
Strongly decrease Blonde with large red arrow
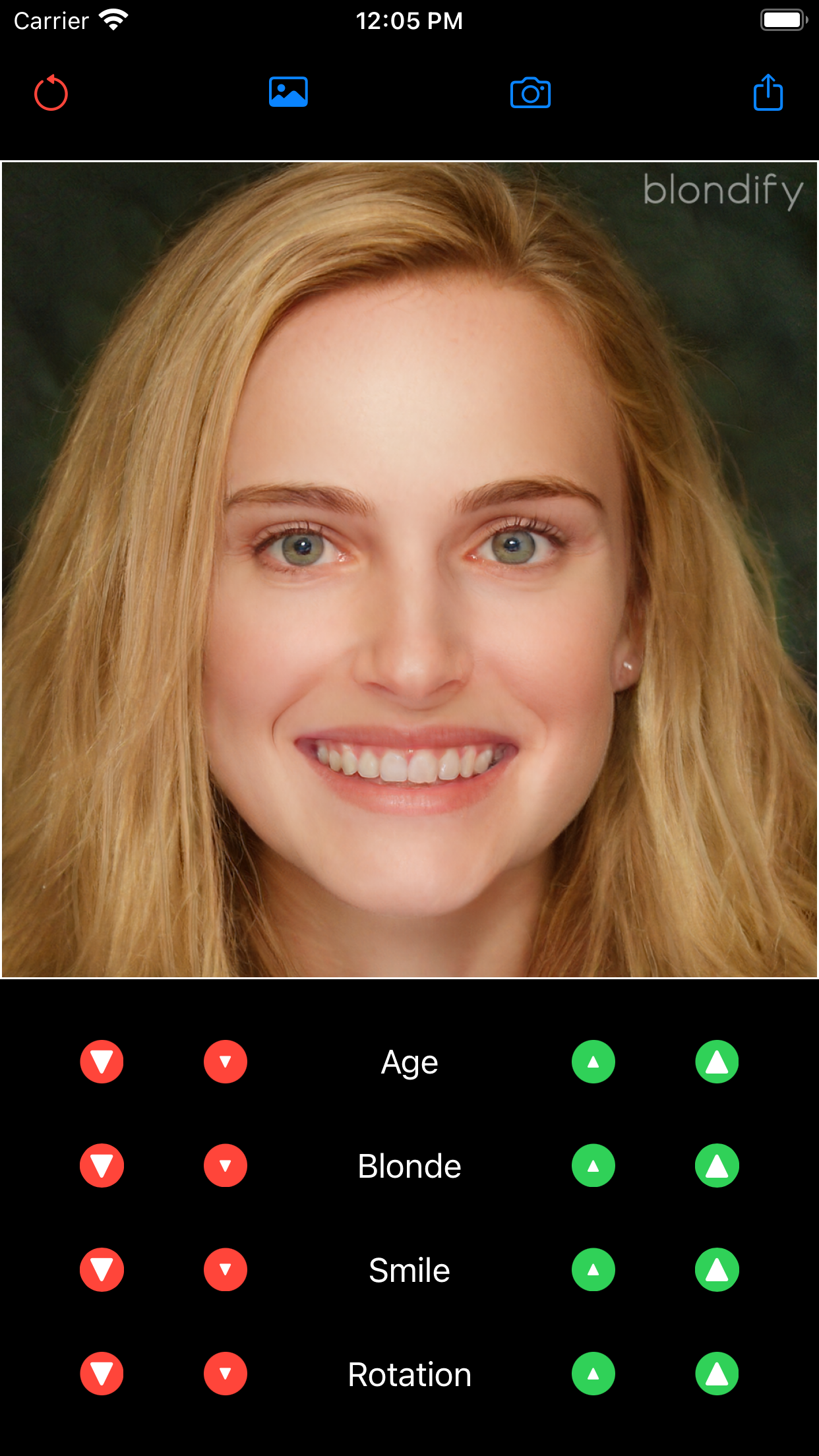102,1165
